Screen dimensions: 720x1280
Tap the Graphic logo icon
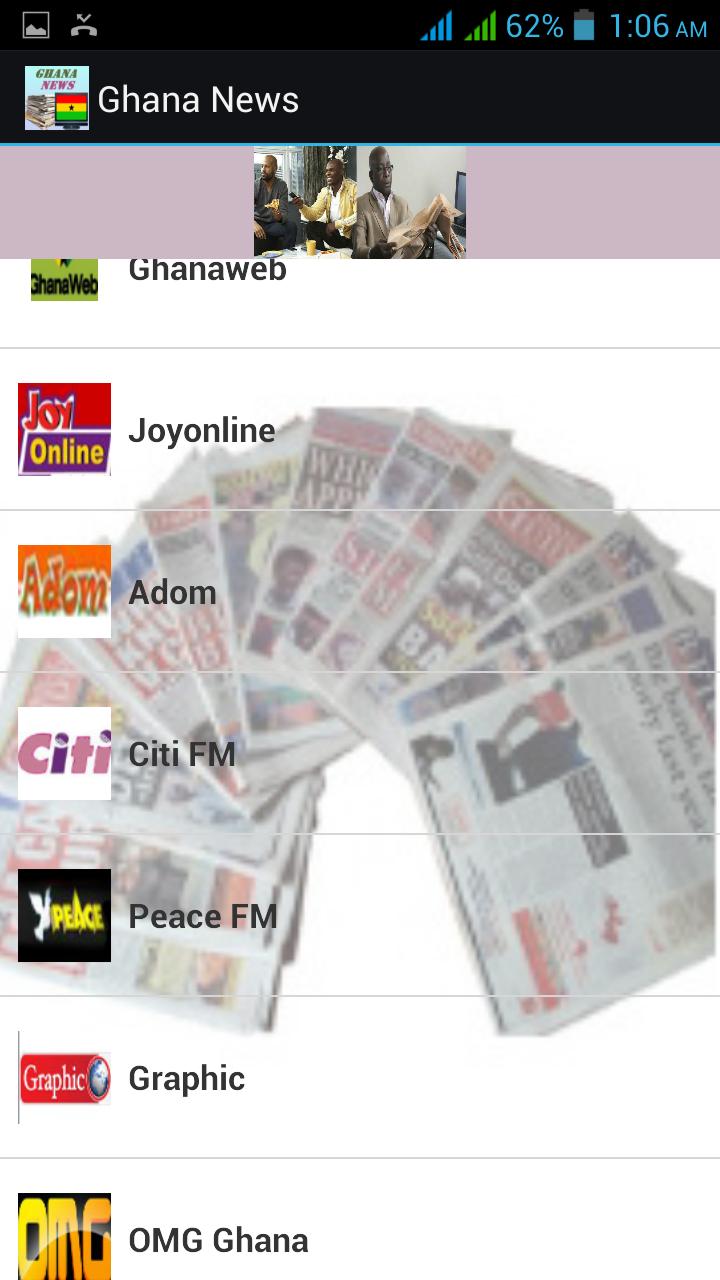coord(64,1078)
